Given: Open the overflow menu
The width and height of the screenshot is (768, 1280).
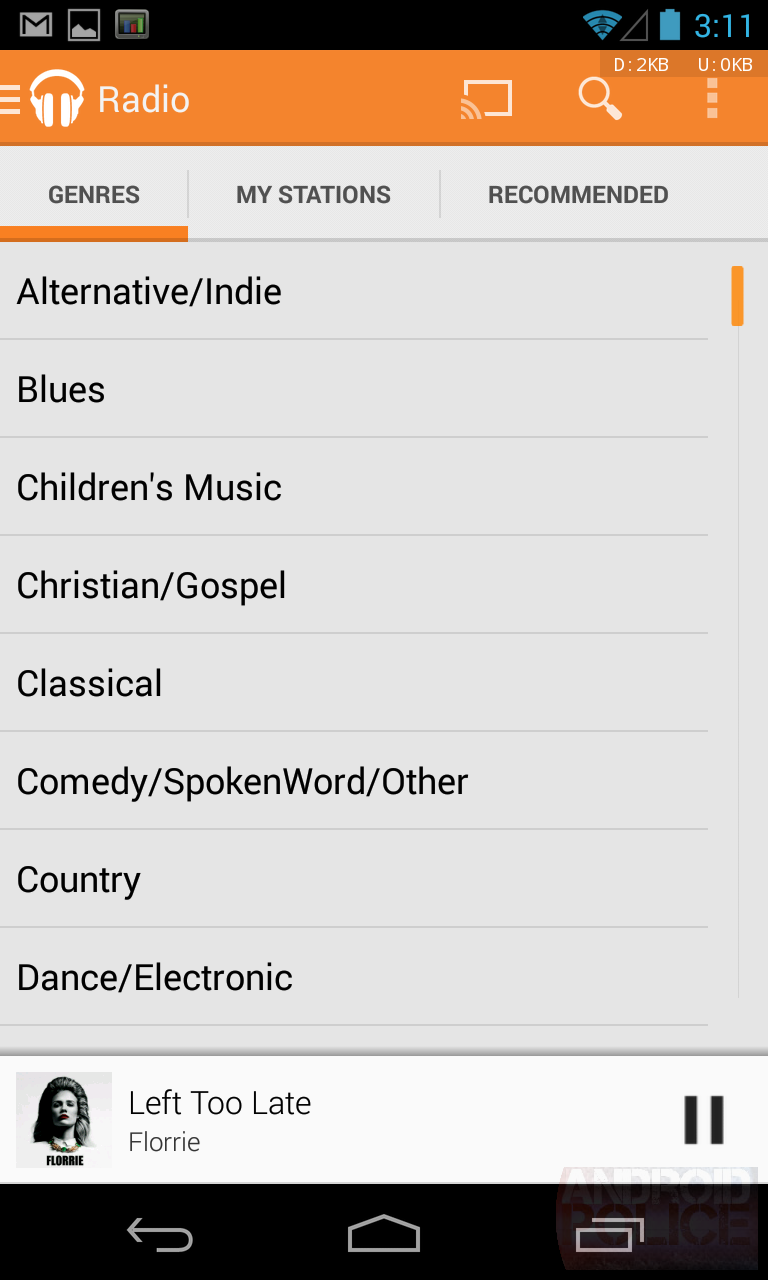Looking at the screenshot, I should [x=712, y=99].
